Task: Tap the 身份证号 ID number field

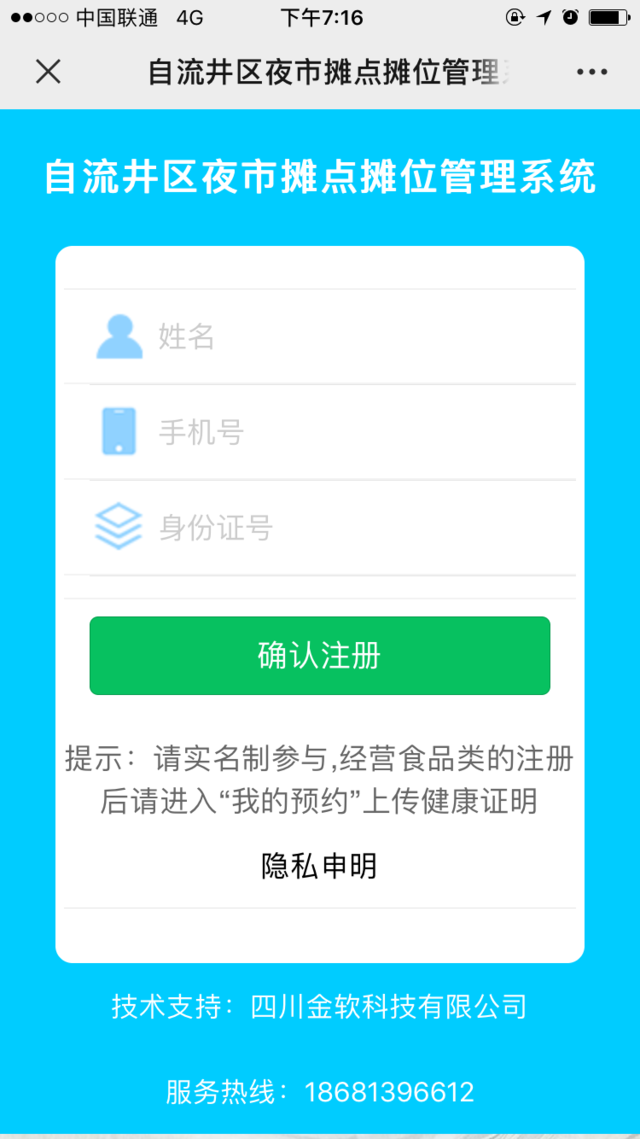Action: point(360,528)
